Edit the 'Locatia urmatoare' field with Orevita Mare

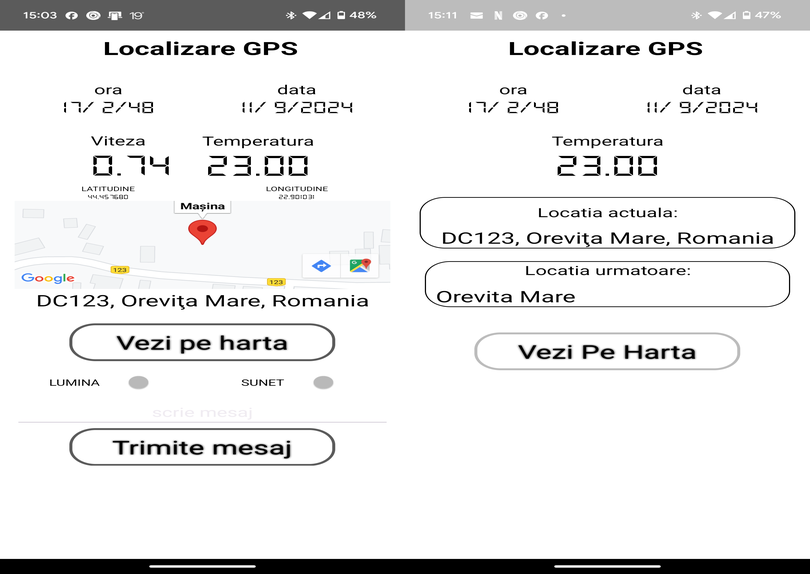tap(608, 295)
